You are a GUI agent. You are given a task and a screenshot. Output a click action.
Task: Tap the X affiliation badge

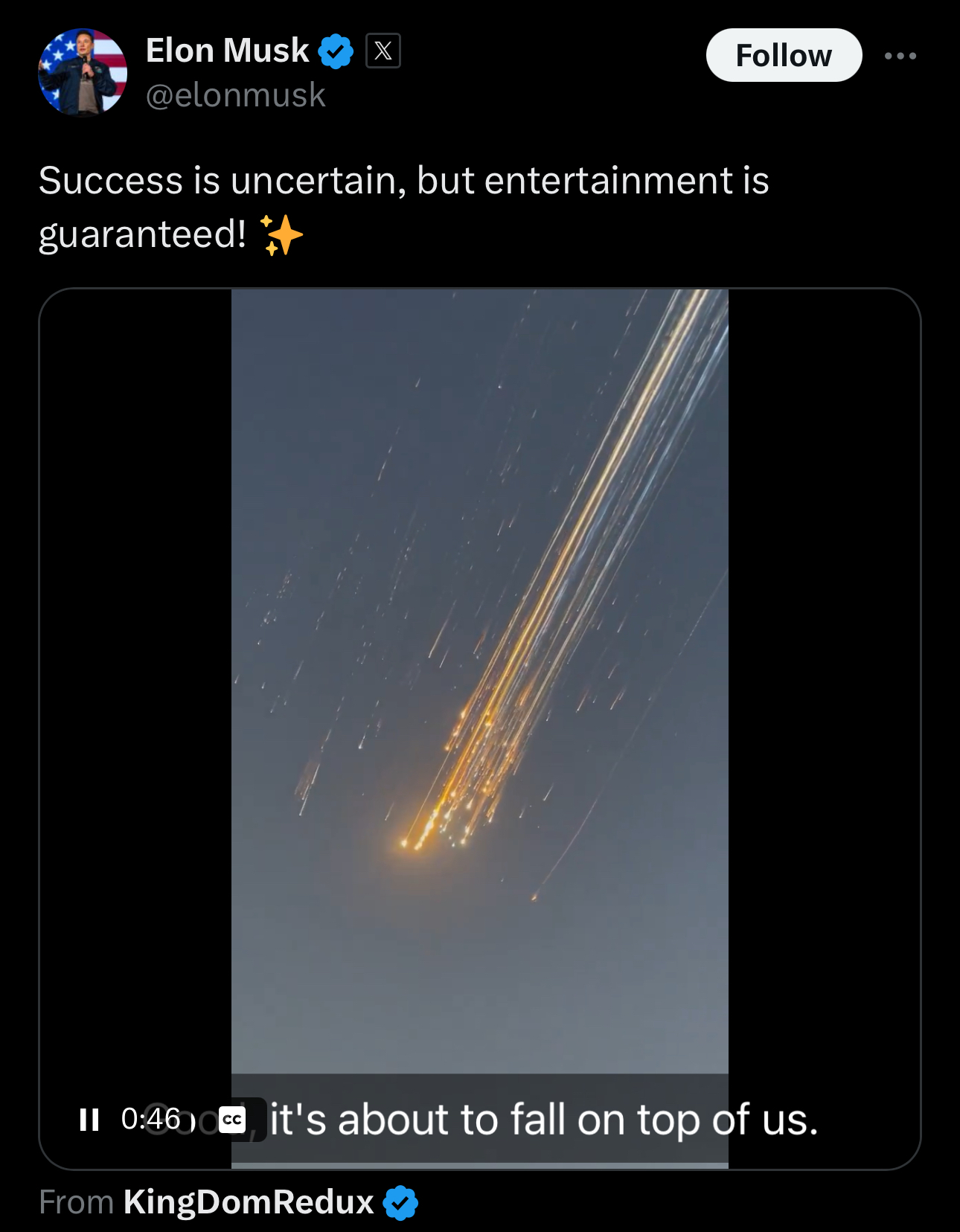383,51
